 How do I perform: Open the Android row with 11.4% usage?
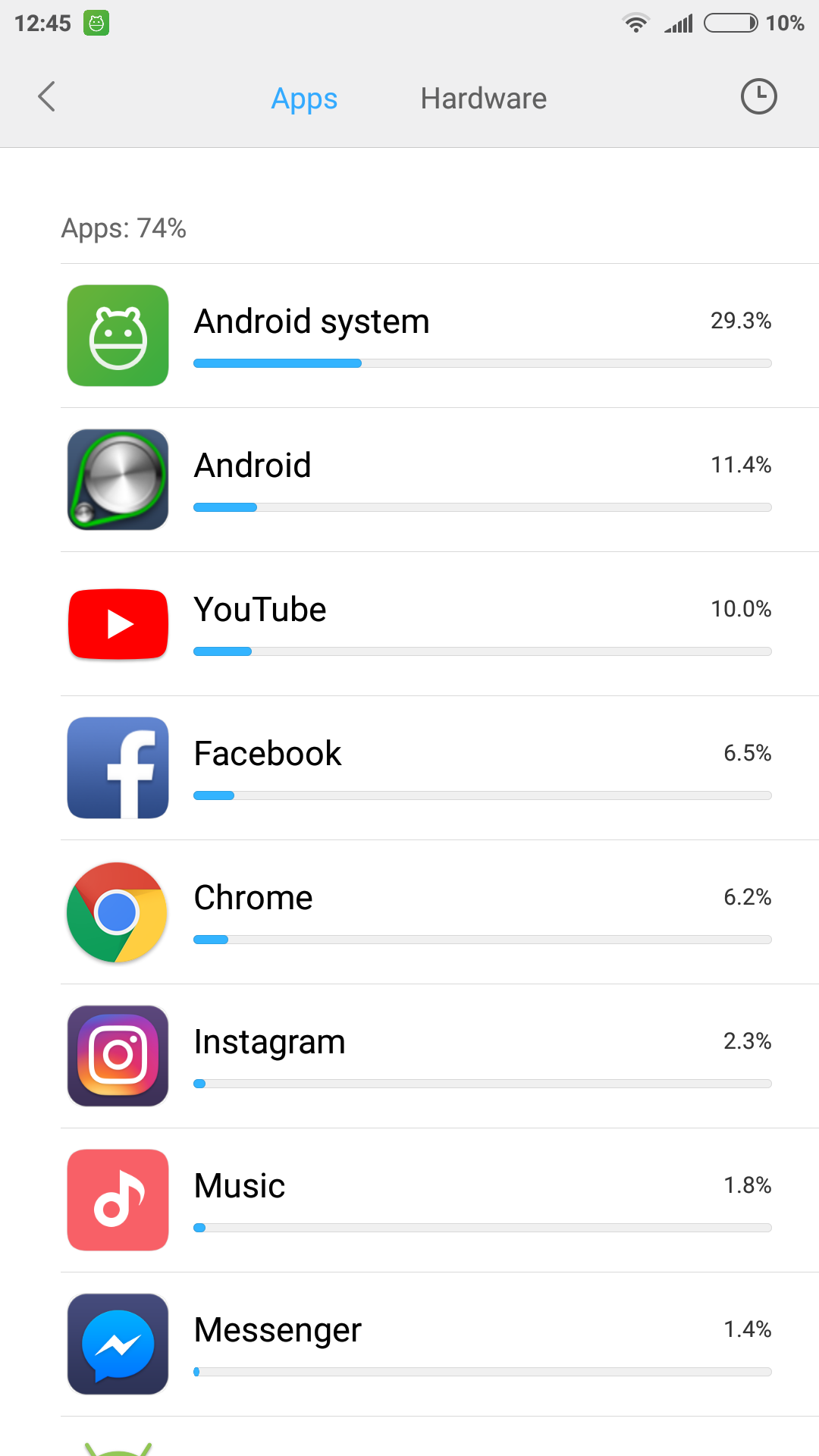point(440,480)
